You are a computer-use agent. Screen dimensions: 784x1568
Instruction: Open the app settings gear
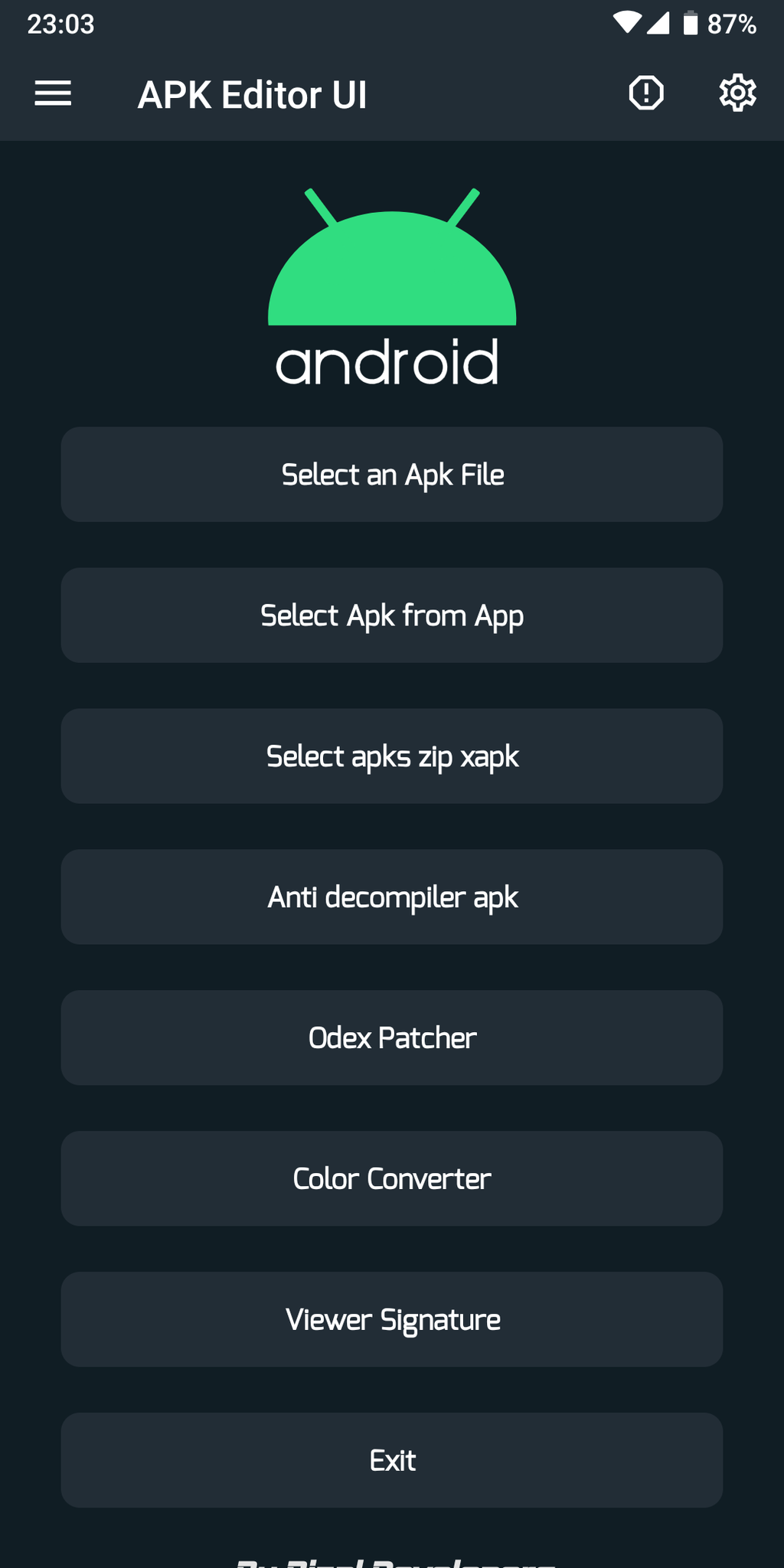tap(736, 93)
